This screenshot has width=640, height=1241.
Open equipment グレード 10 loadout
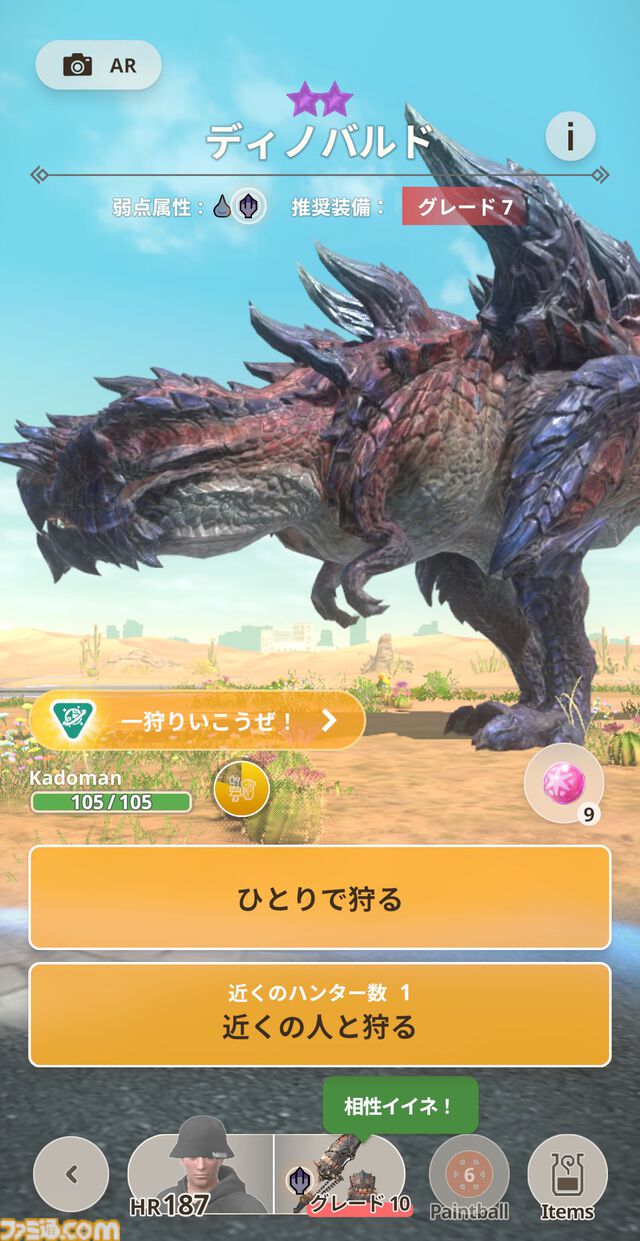coord(340,1176)
